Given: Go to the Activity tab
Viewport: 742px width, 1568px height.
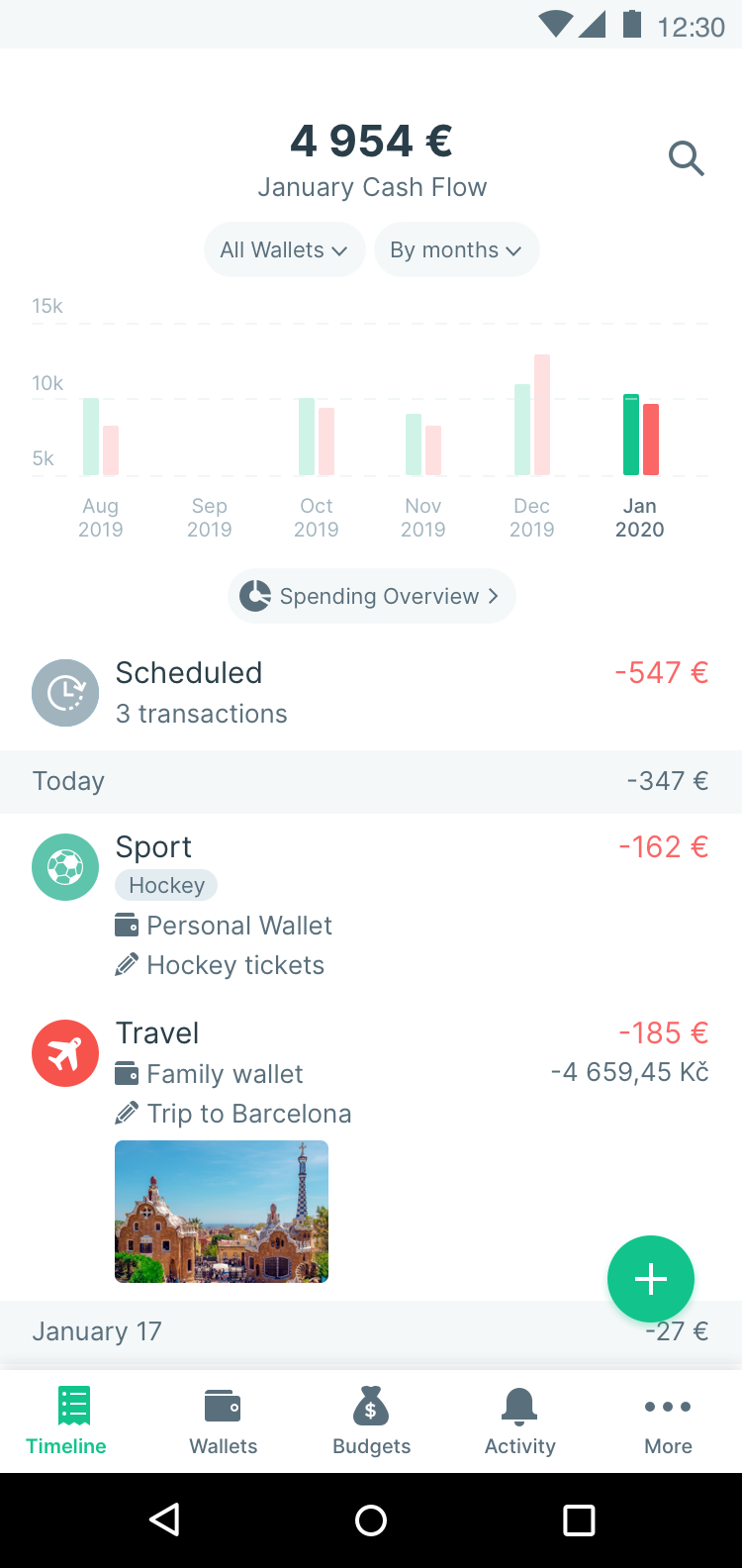Looking at the screenshot, I should [519, 1422].
